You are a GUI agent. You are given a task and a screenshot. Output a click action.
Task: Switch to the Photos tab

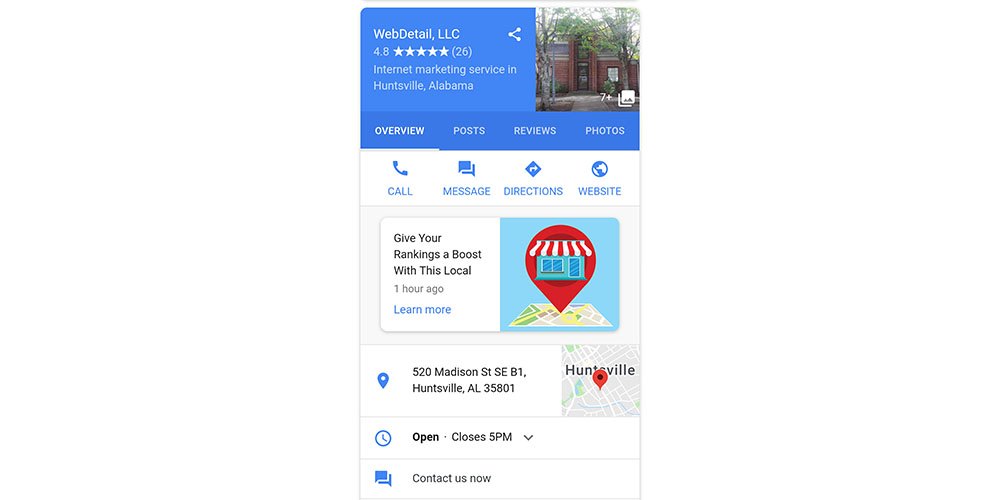click(x=605, y=131)
